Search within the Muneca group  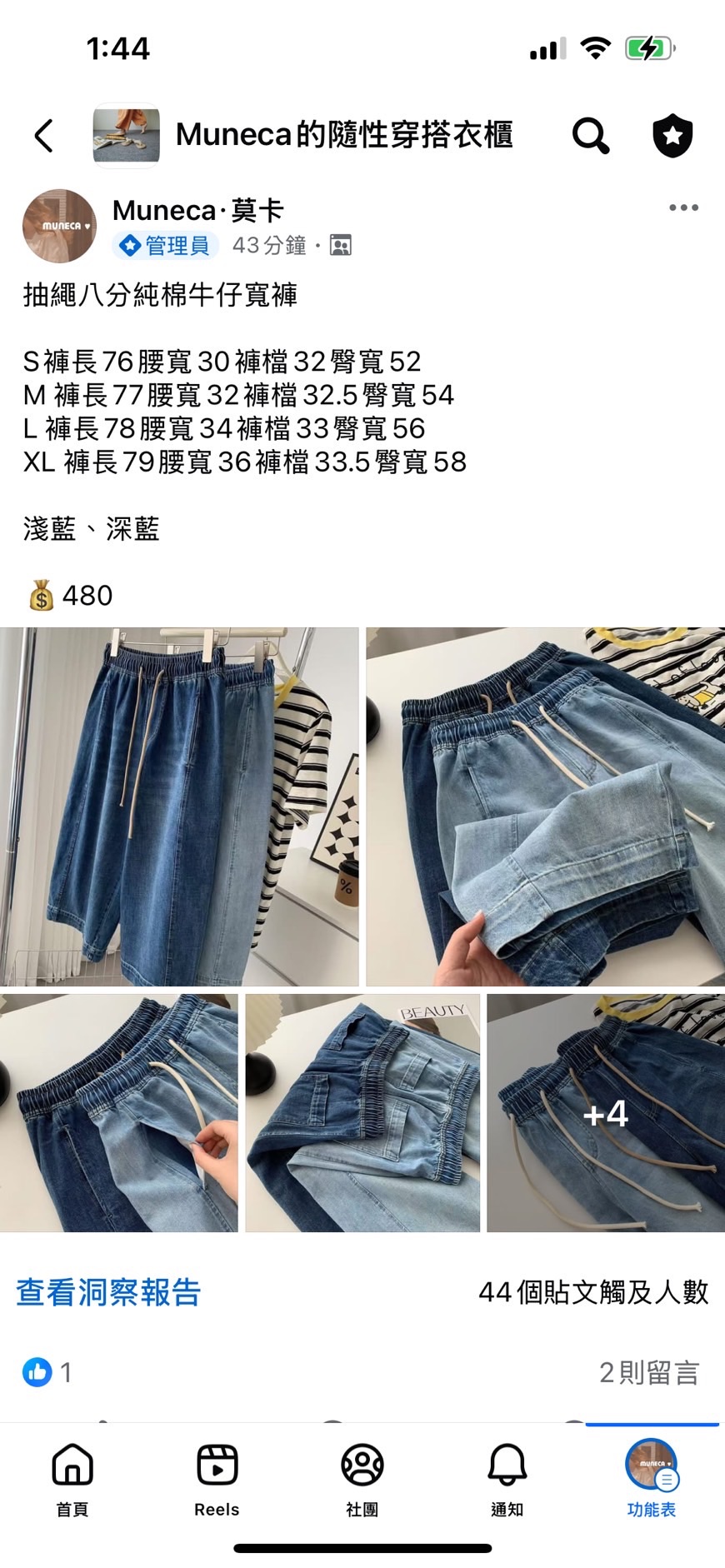590,136
